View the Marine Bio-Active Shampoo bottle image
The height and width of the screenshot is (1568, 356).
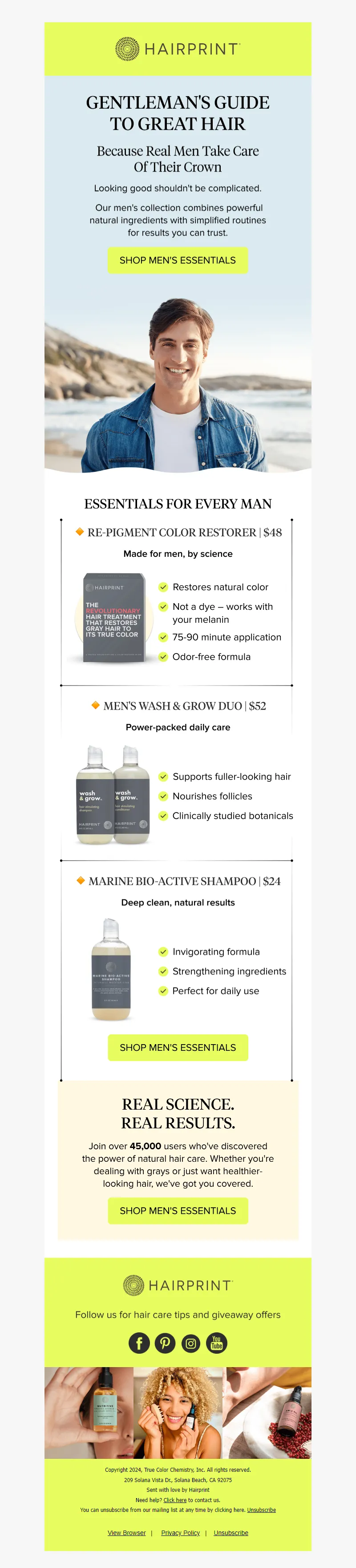[111, 970]
